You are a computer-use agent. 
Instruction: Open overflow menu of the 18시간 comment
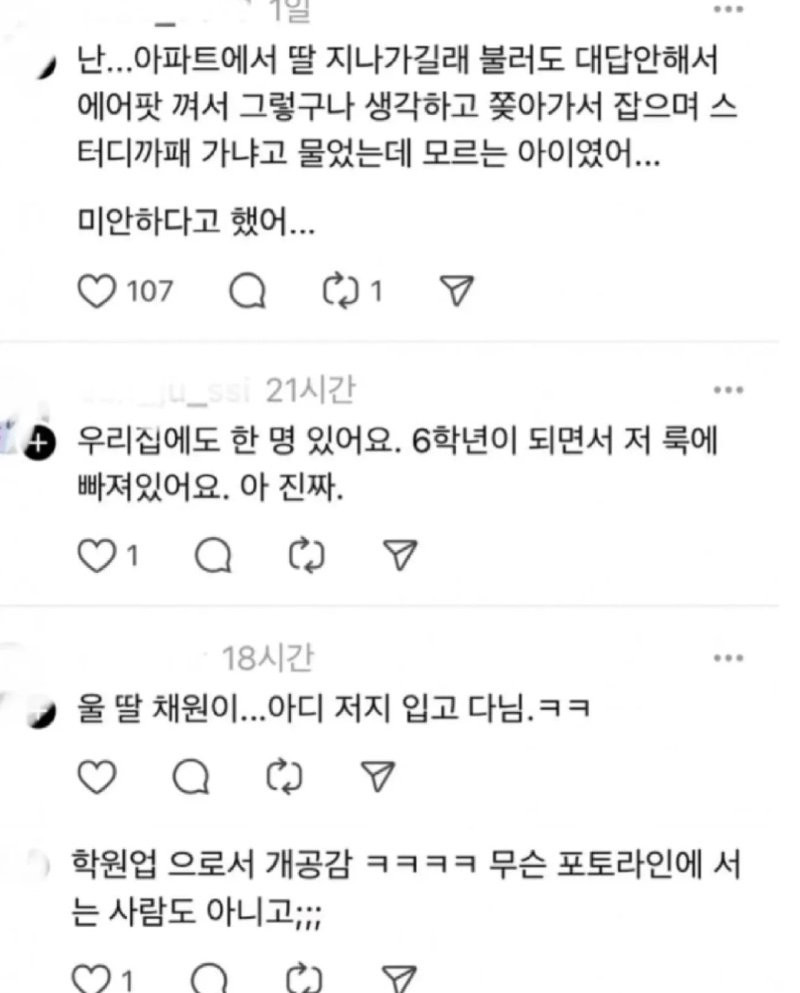pyautogui.click(x=727, y=658)
